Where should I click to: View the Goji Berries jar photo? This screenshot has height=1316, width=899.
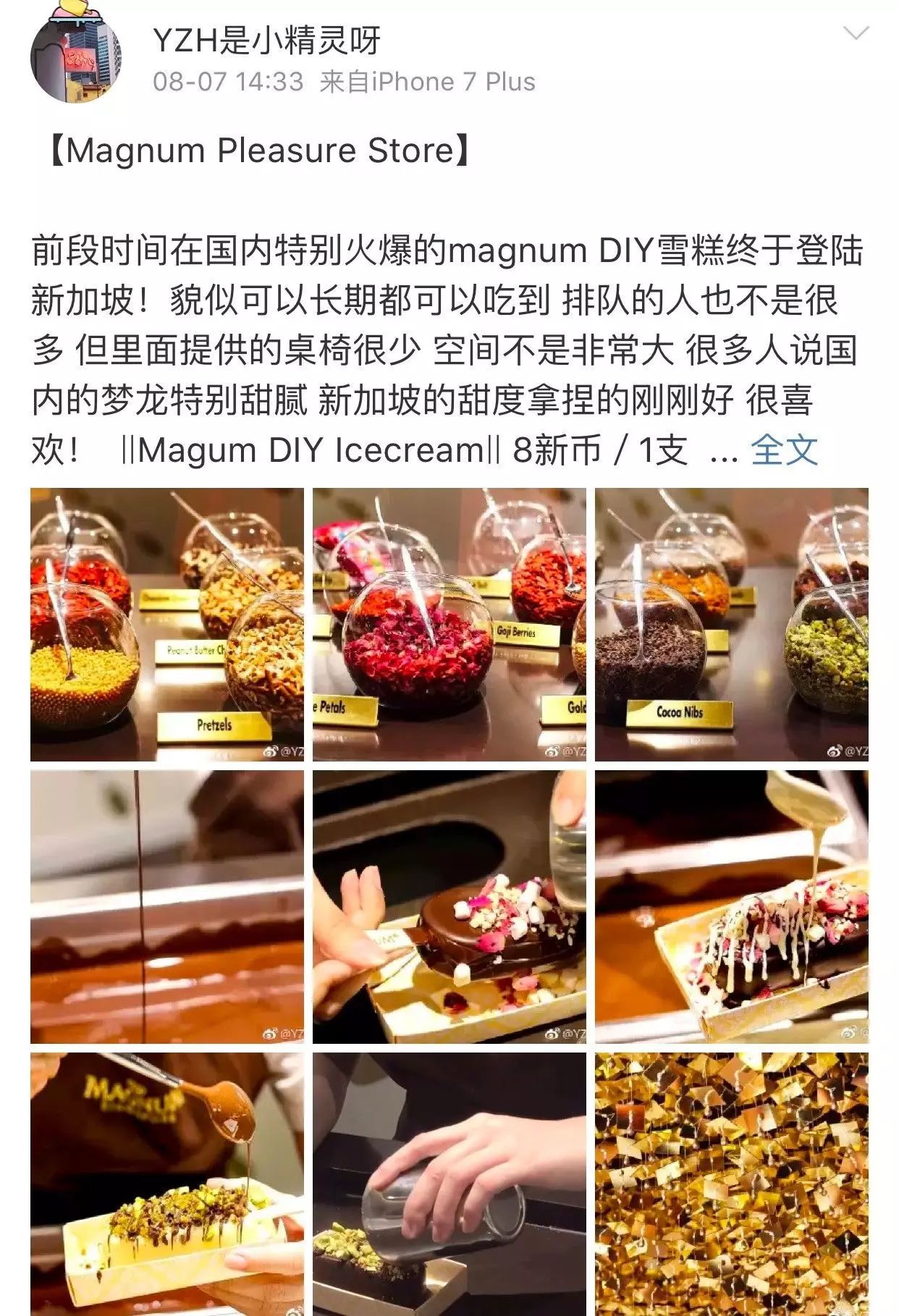coord(449,625)
